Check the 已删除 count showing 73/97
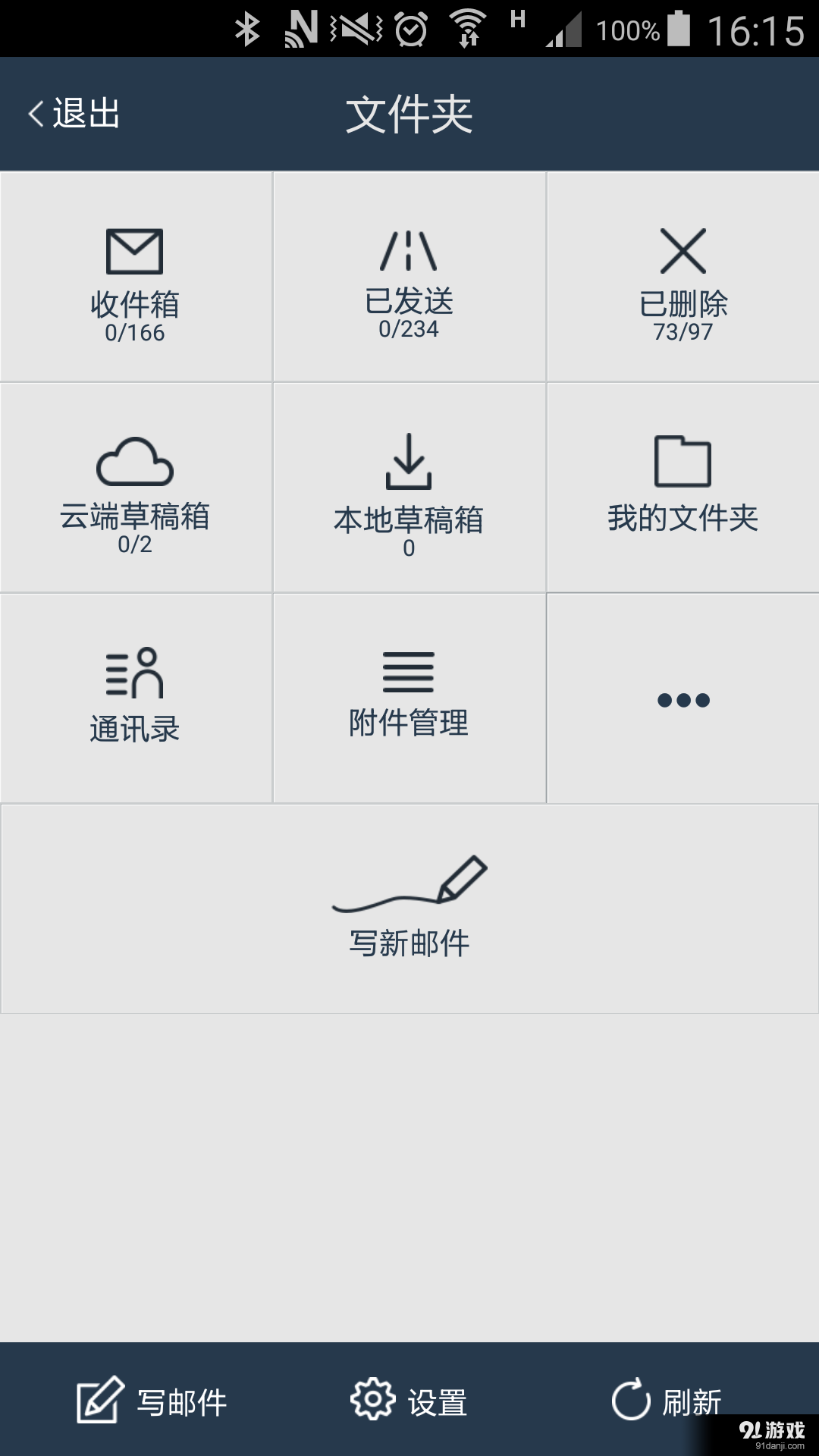Viewport: 819px width, 1456px height. [x=682, y=332]
